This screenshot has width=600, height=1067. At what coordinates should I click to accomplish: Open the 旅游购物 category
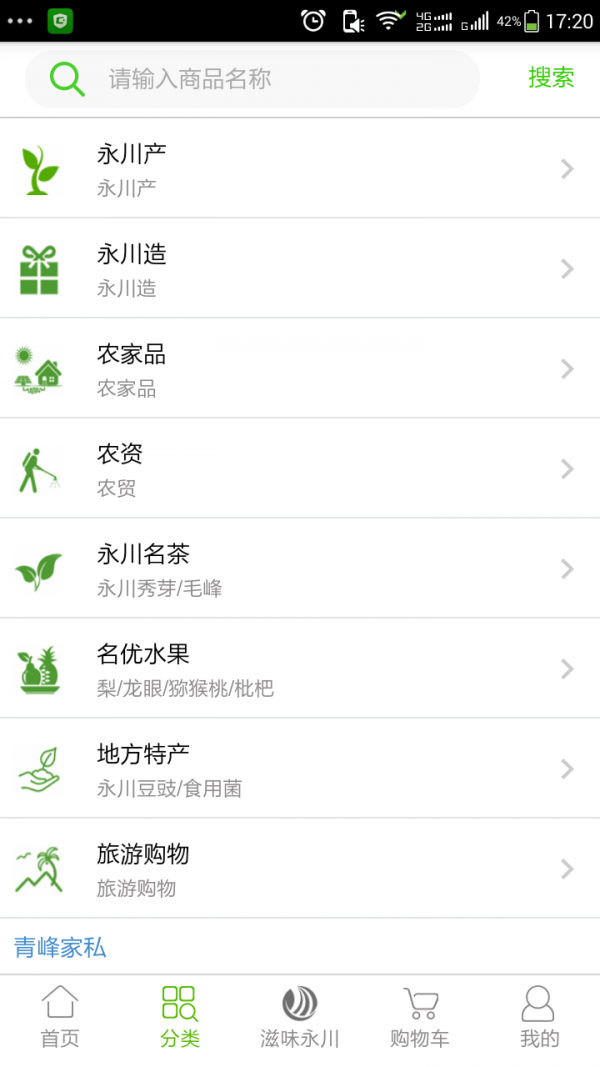(300, 869)
